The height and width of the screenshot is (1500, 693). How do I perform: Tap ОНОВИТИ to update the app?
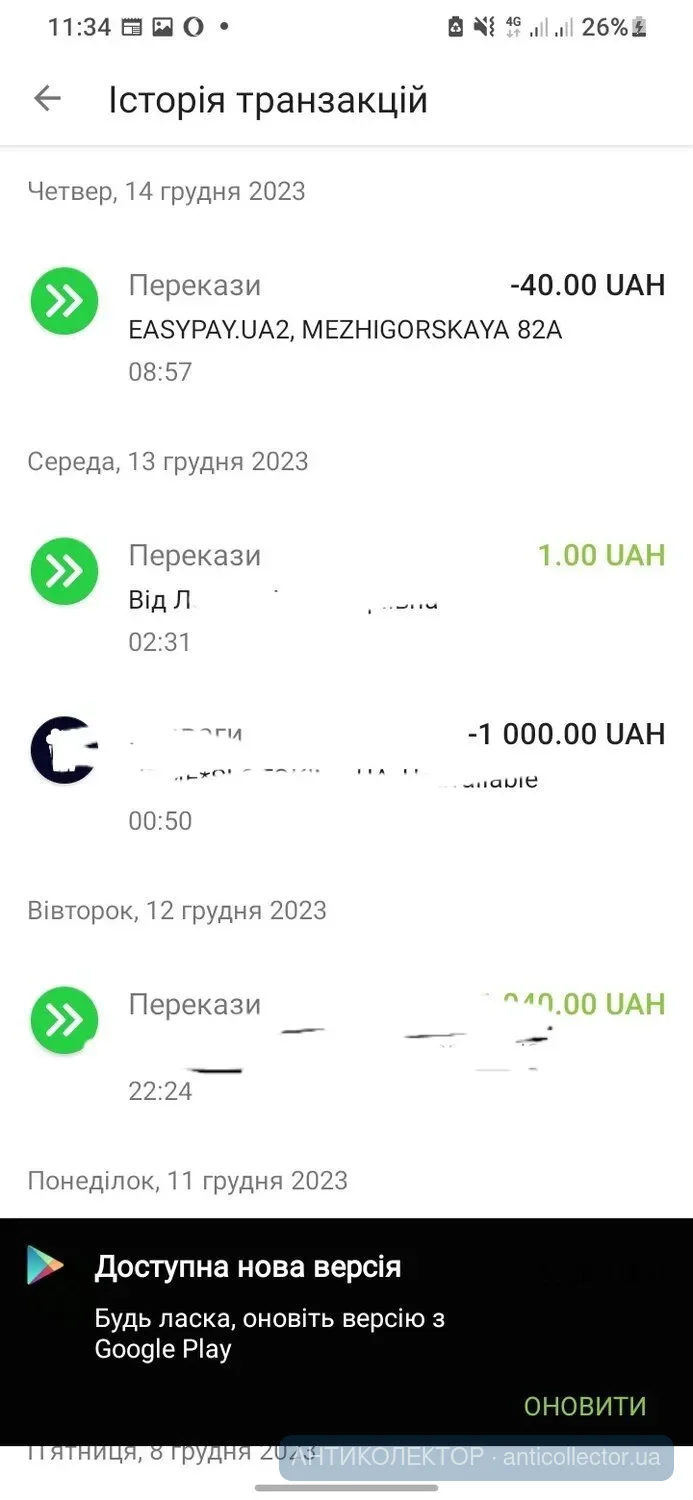coord(585,1406)
